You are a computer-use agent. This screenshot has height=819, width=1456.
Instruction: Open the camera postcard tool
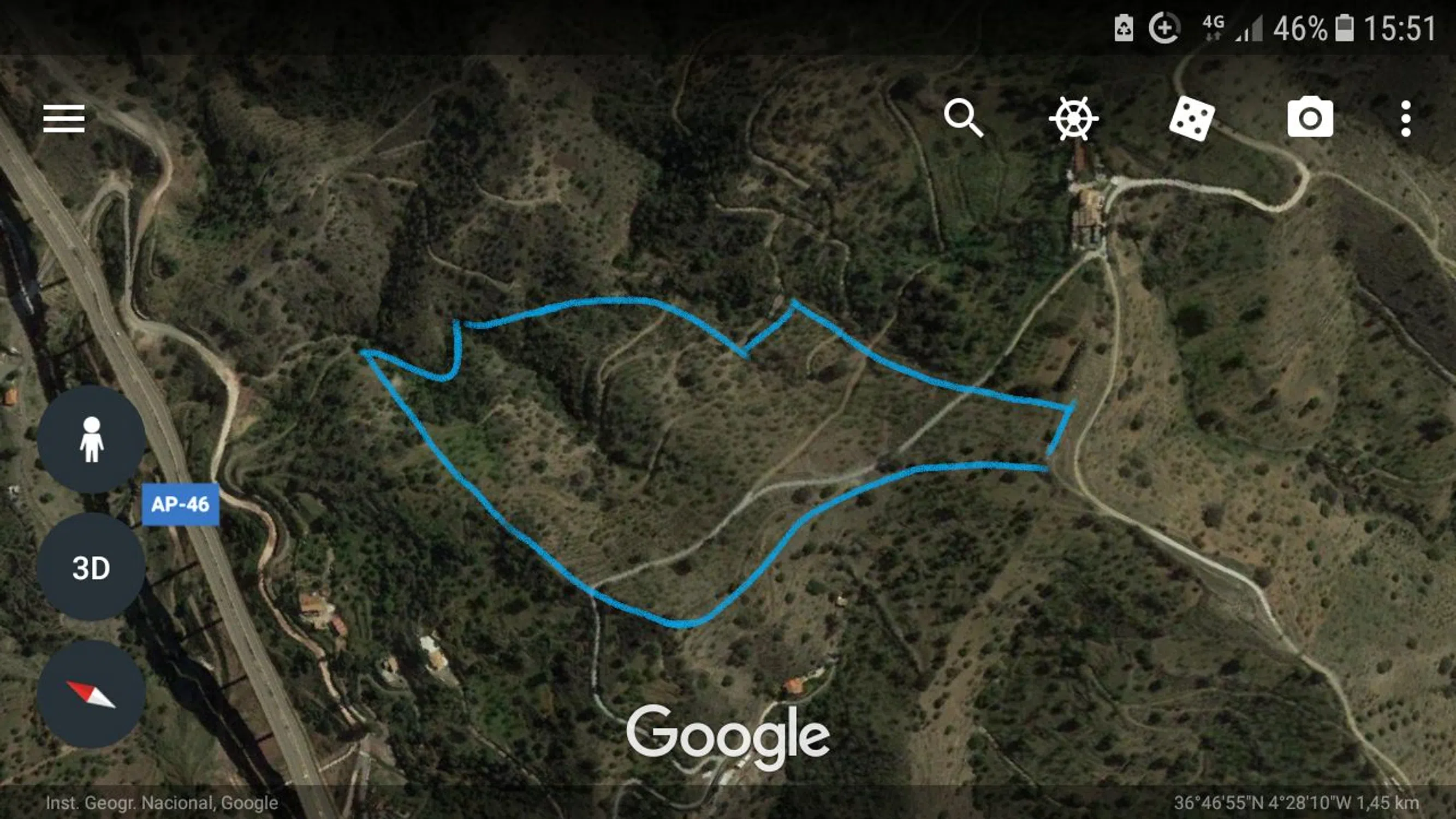click(1310, 118)
